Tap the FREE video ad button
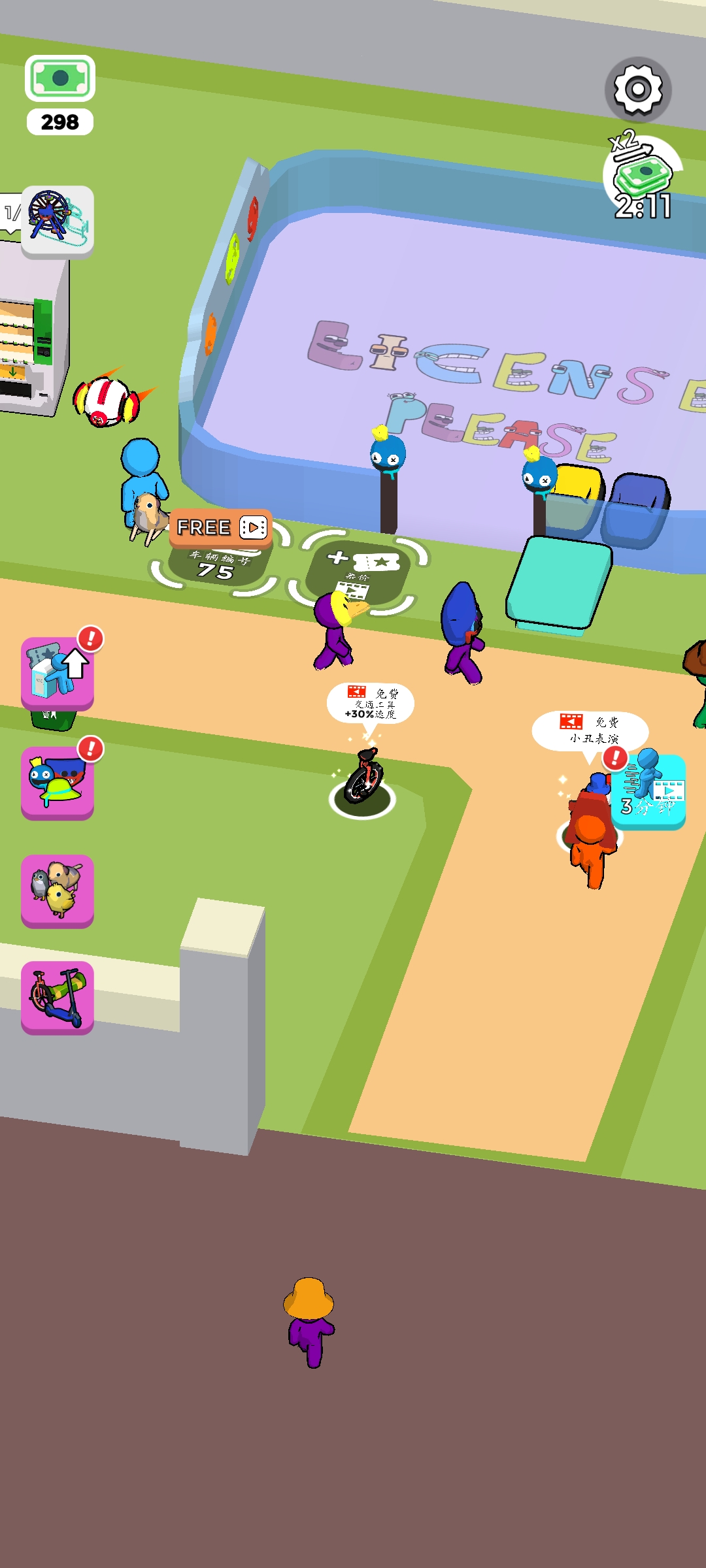Screen dimensions: 706x1568 pyautogui.click(x=221, y=527)
